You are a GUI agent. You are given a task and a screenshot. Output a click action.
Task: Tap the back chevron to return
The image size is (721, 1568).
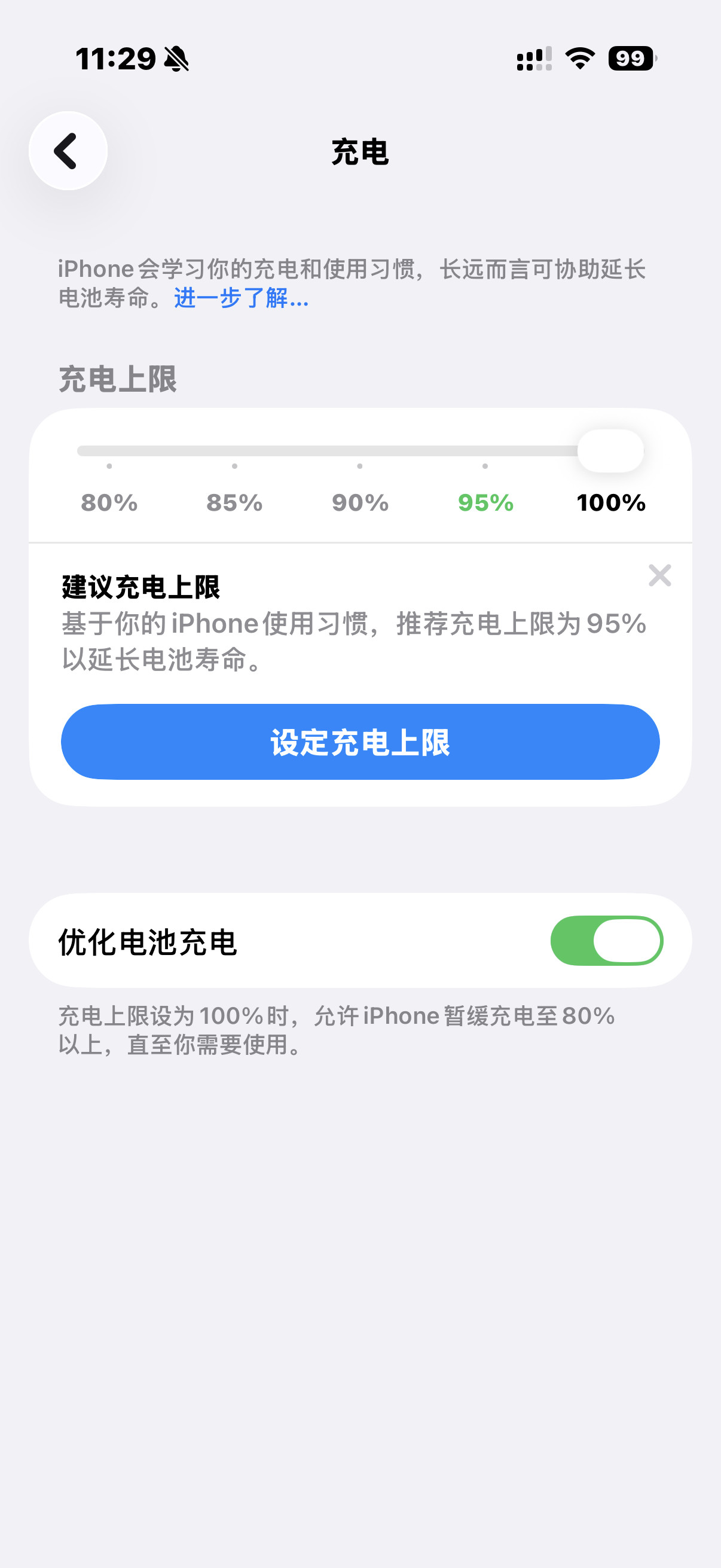[67, 150]
